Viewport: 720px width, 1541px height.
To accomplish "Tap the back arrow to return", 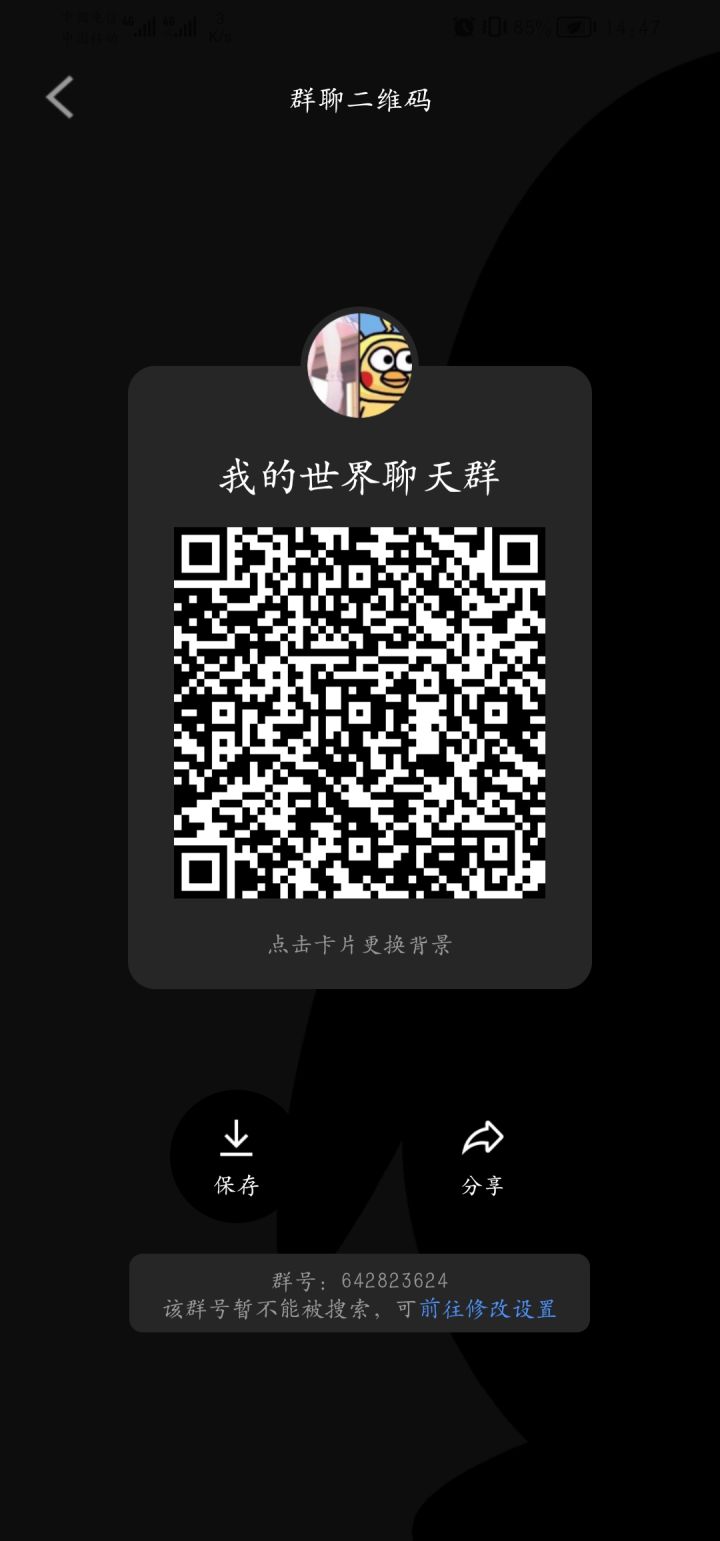I will click(58, 95).
